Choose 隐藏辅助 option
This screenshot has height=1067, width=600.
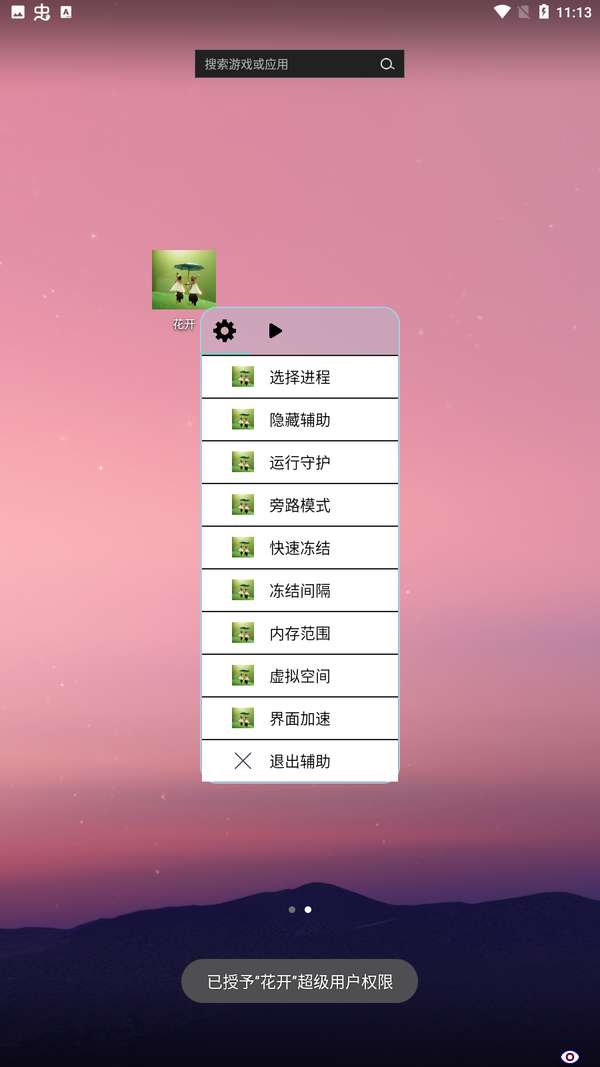[299, 420]
